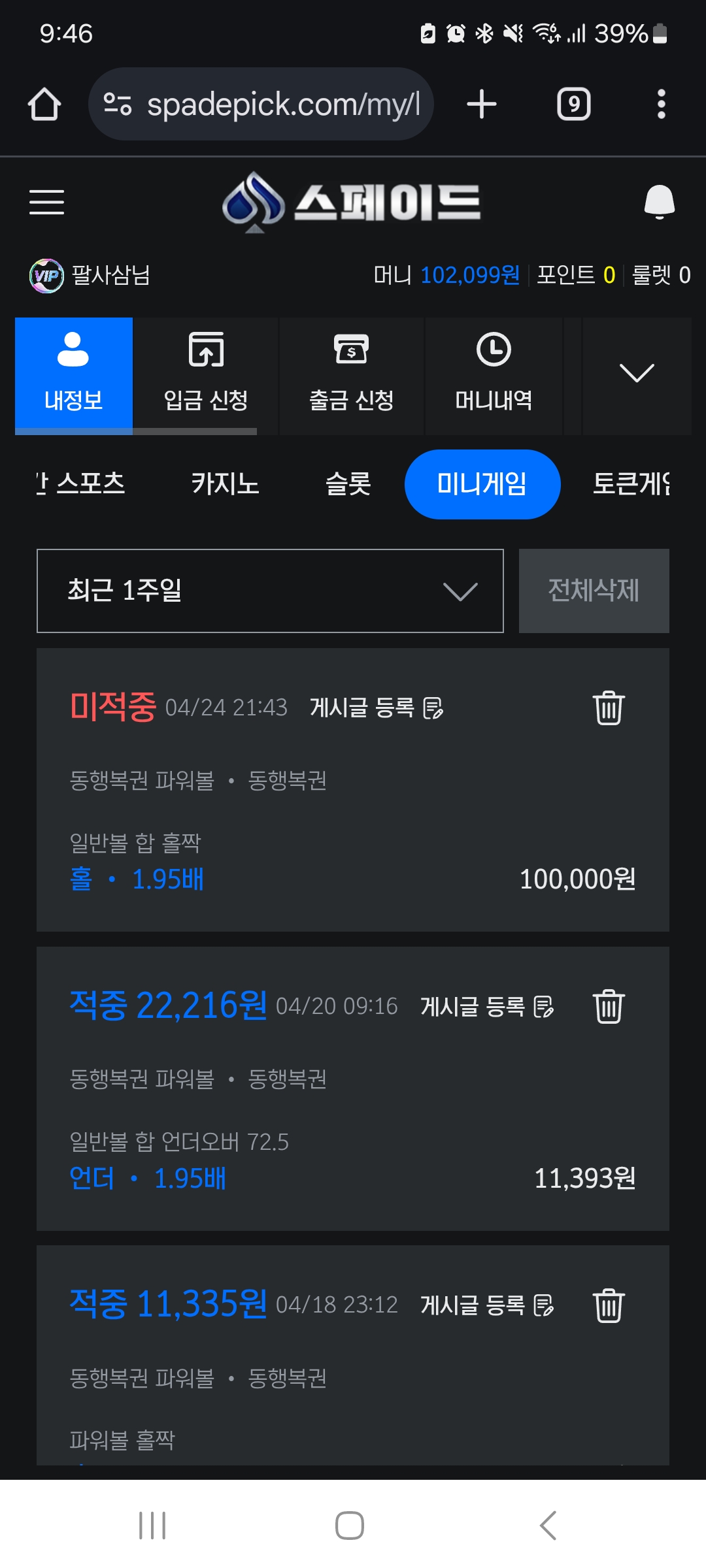706x1568 pixels.
Task: Select the 슬롯 category
Action: 348,484
